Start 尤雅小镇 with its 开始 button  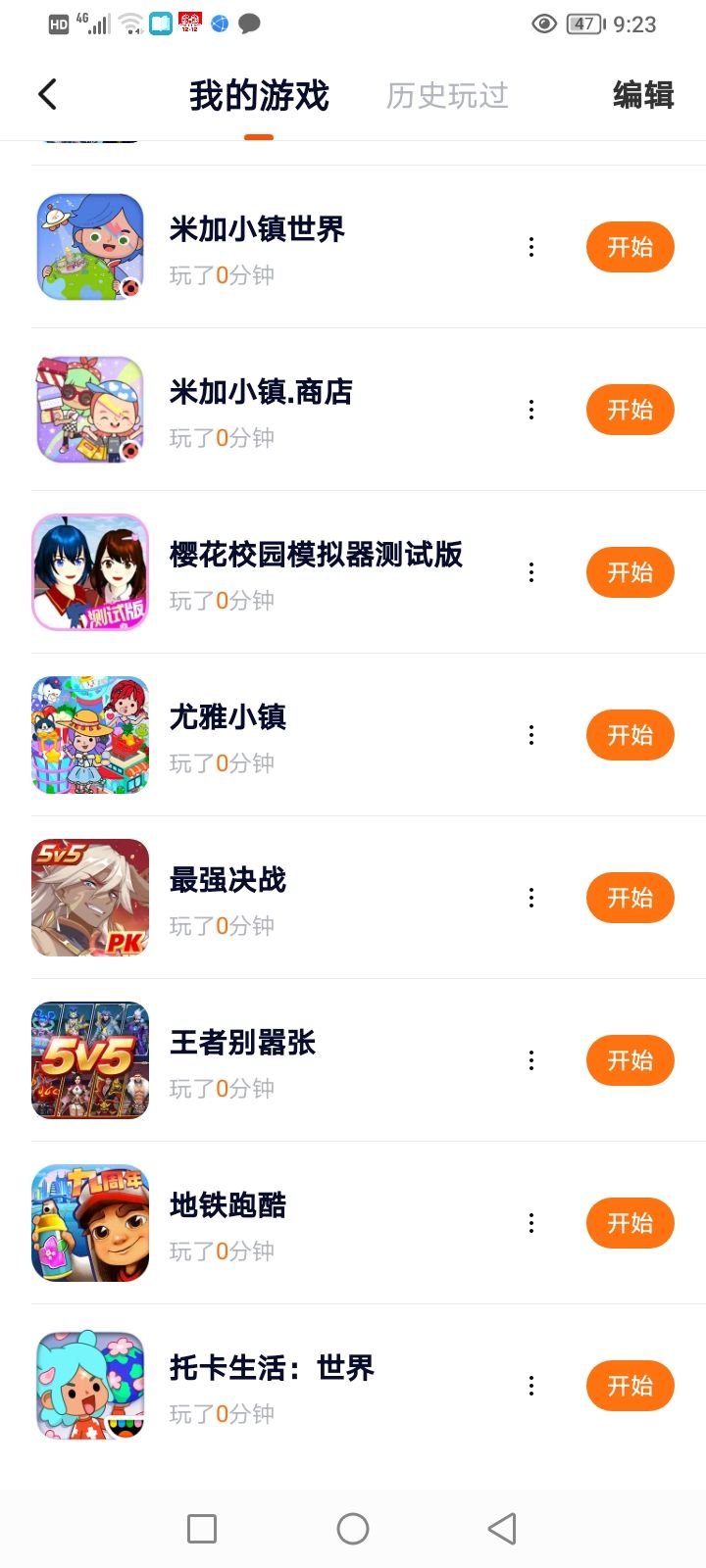click(630, 735)
